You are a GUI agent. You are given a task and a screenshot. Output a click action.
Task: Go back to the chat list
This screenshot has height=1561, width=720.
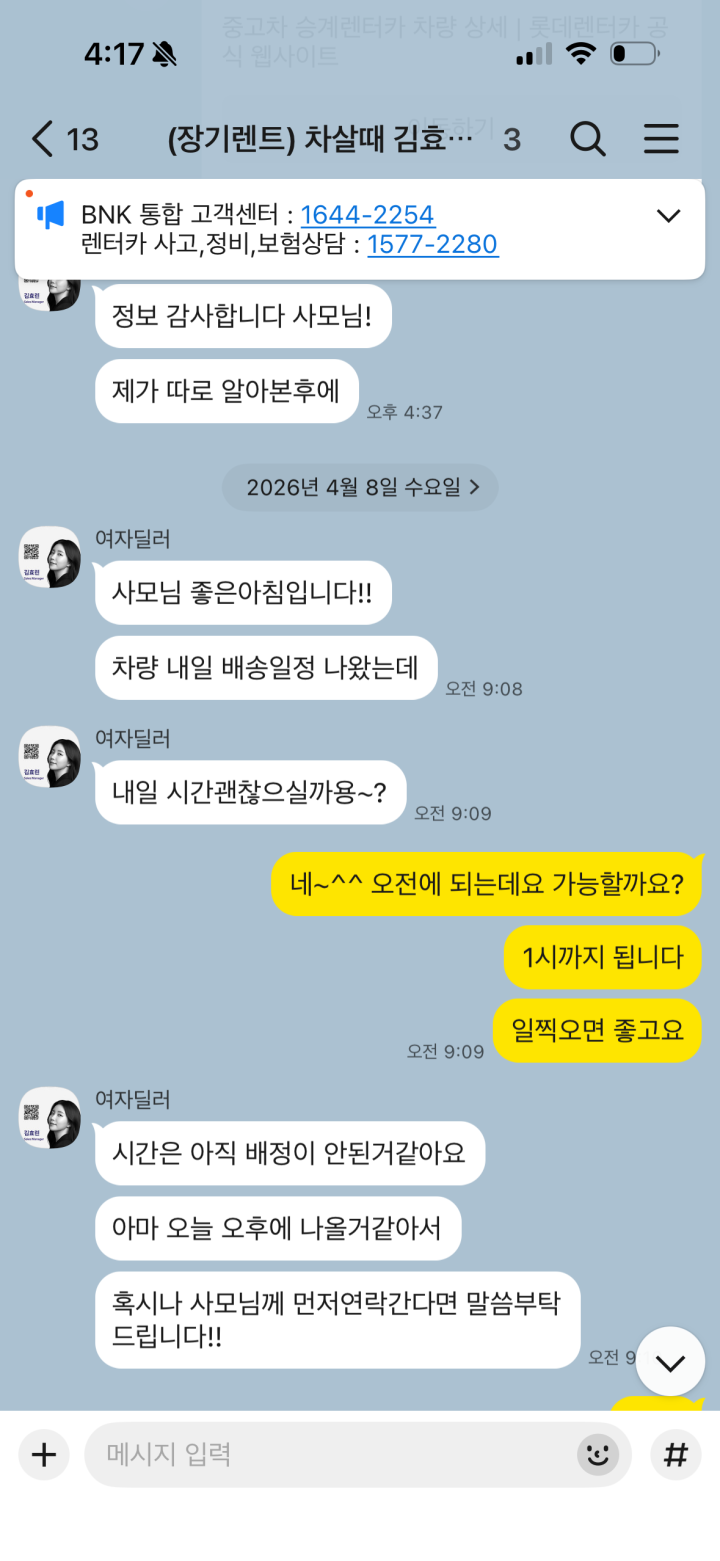(x=42, y=139)
